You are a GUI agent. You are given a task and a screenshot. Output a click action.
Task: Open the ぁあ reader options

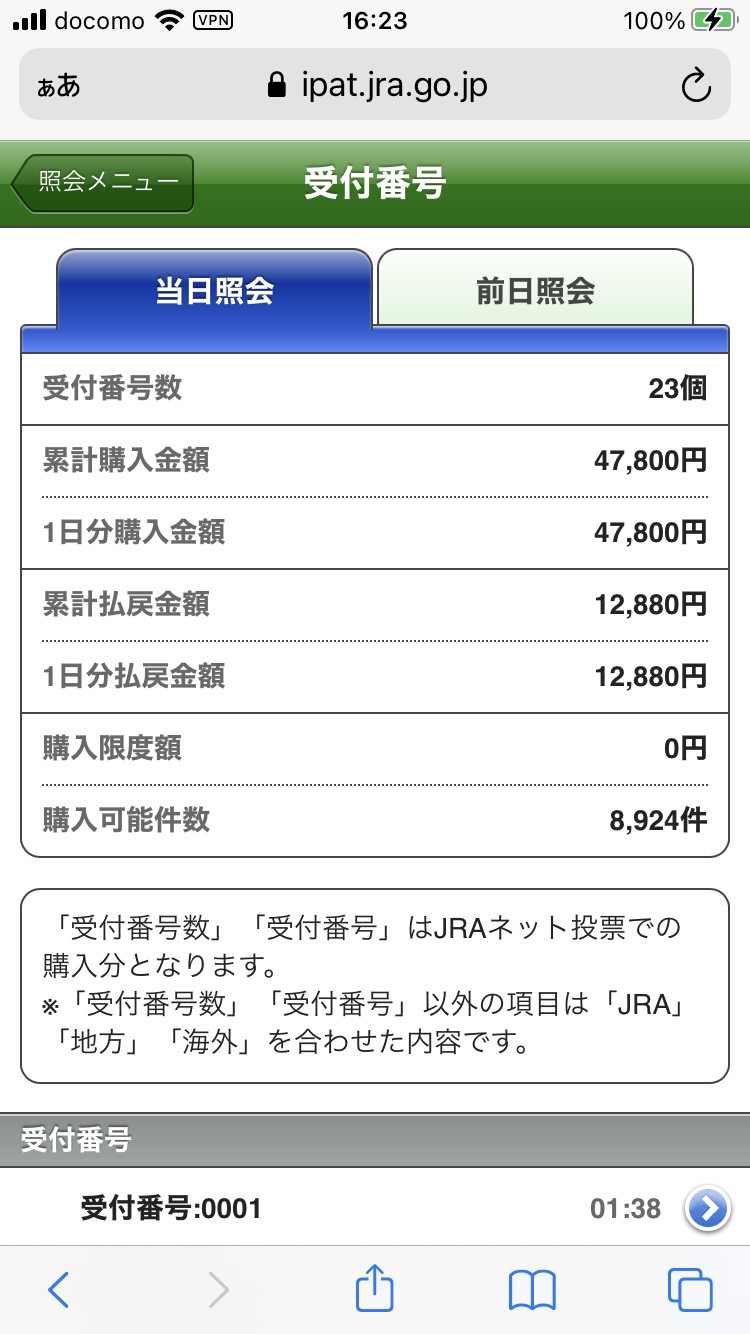point(59,86)
